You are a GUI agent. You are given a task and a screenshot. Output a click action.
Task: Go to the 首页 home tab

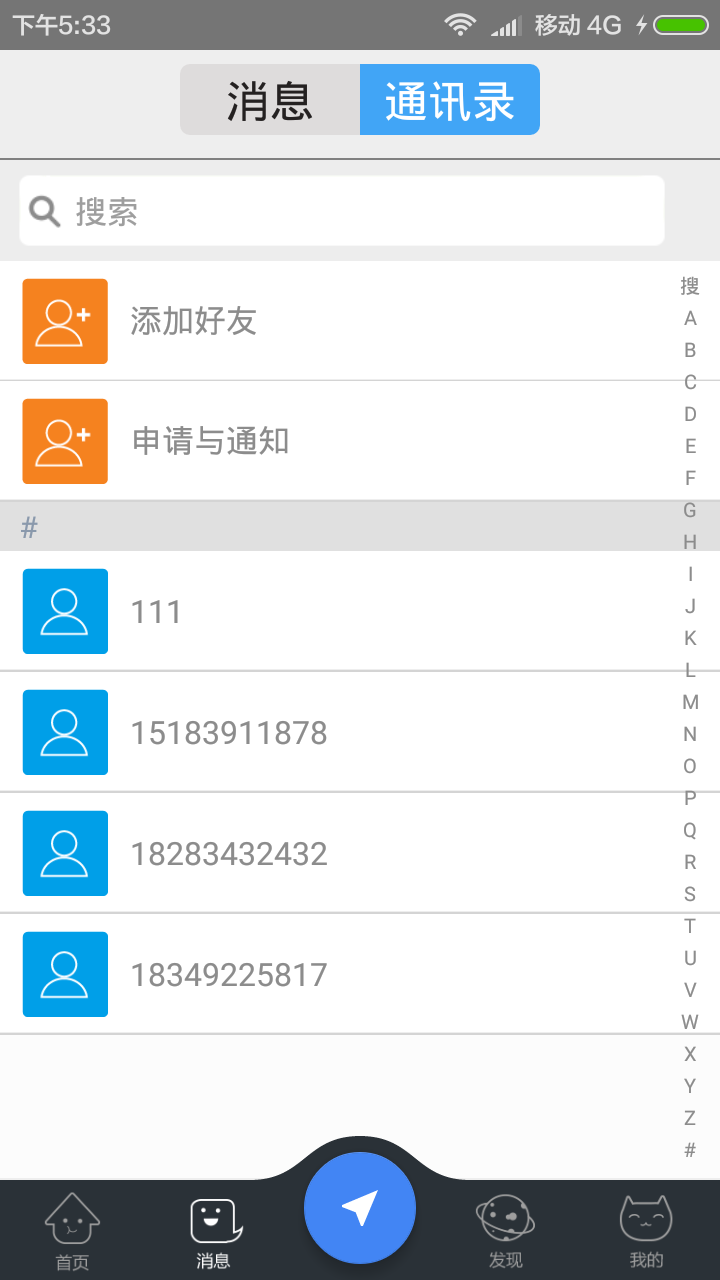pos(72,1231)
